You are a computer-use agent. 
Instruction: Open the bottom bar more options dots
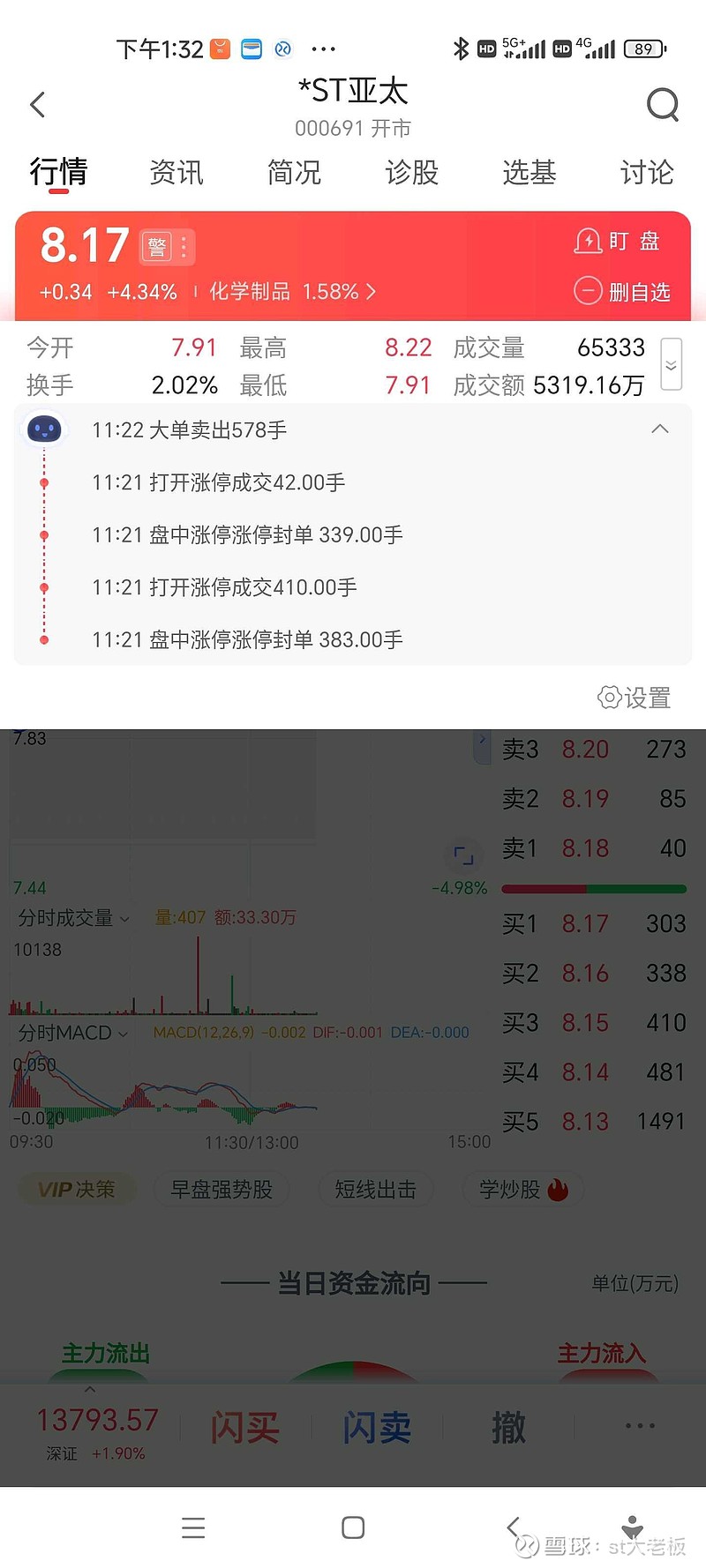pos(640,1426)
